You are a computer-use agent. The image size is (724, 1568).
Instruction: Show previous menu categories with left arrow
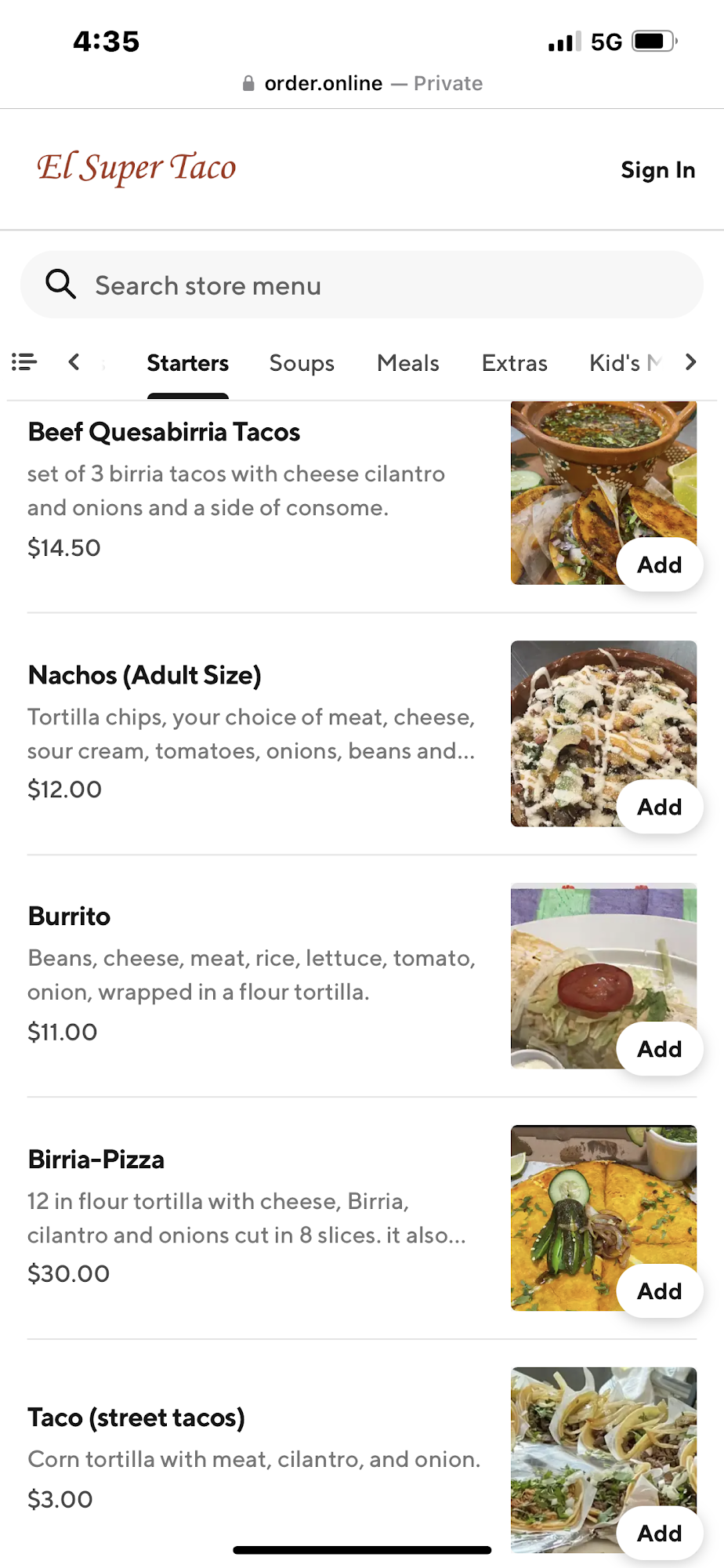74,362
